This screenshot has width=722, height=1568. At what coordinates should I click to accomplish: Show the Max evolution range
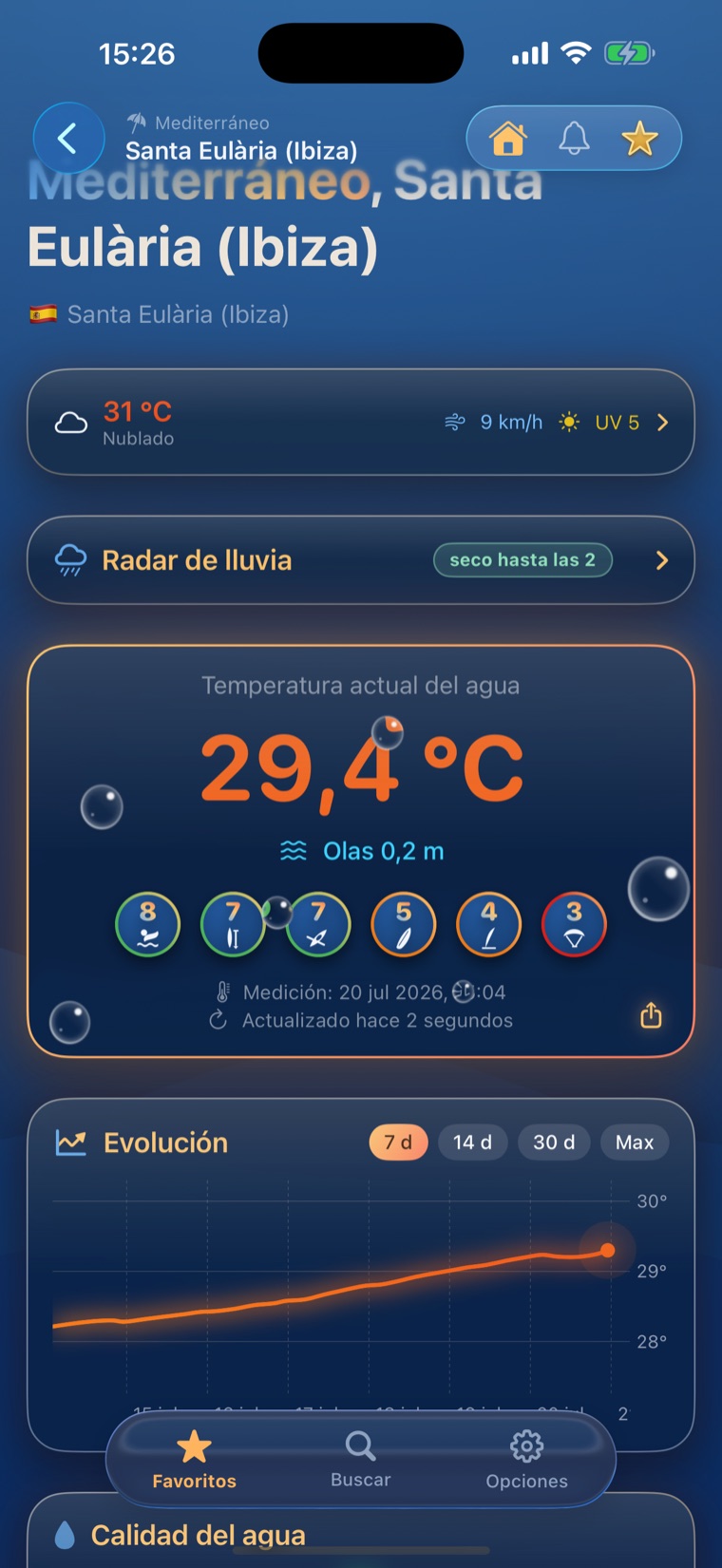pos(635,1143)
